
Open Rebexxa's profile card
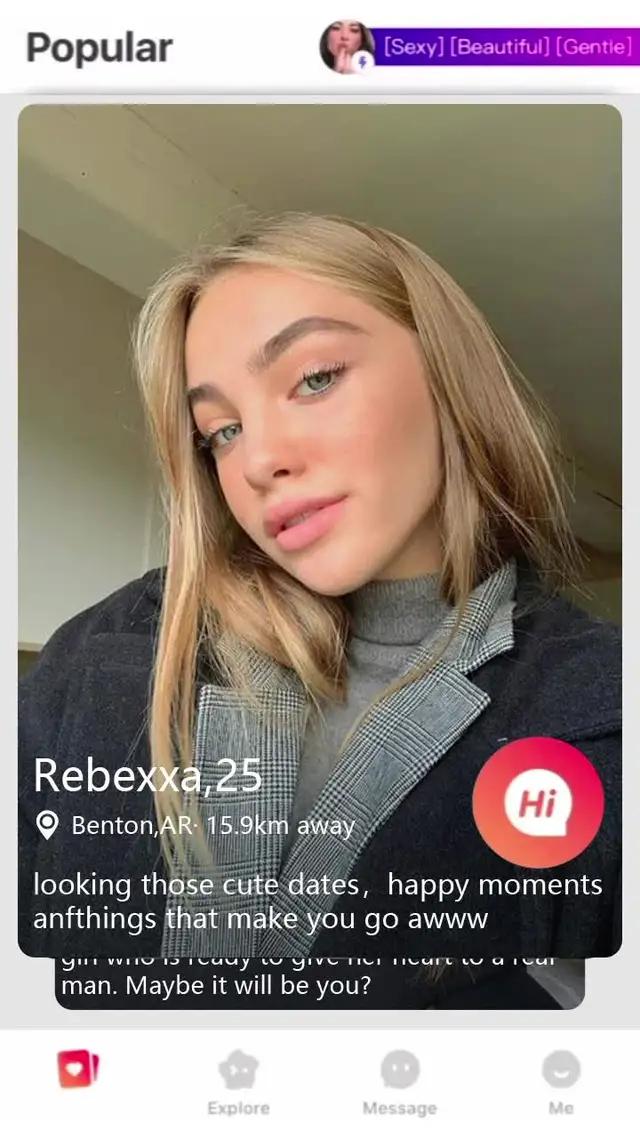(x=320, y=450)
